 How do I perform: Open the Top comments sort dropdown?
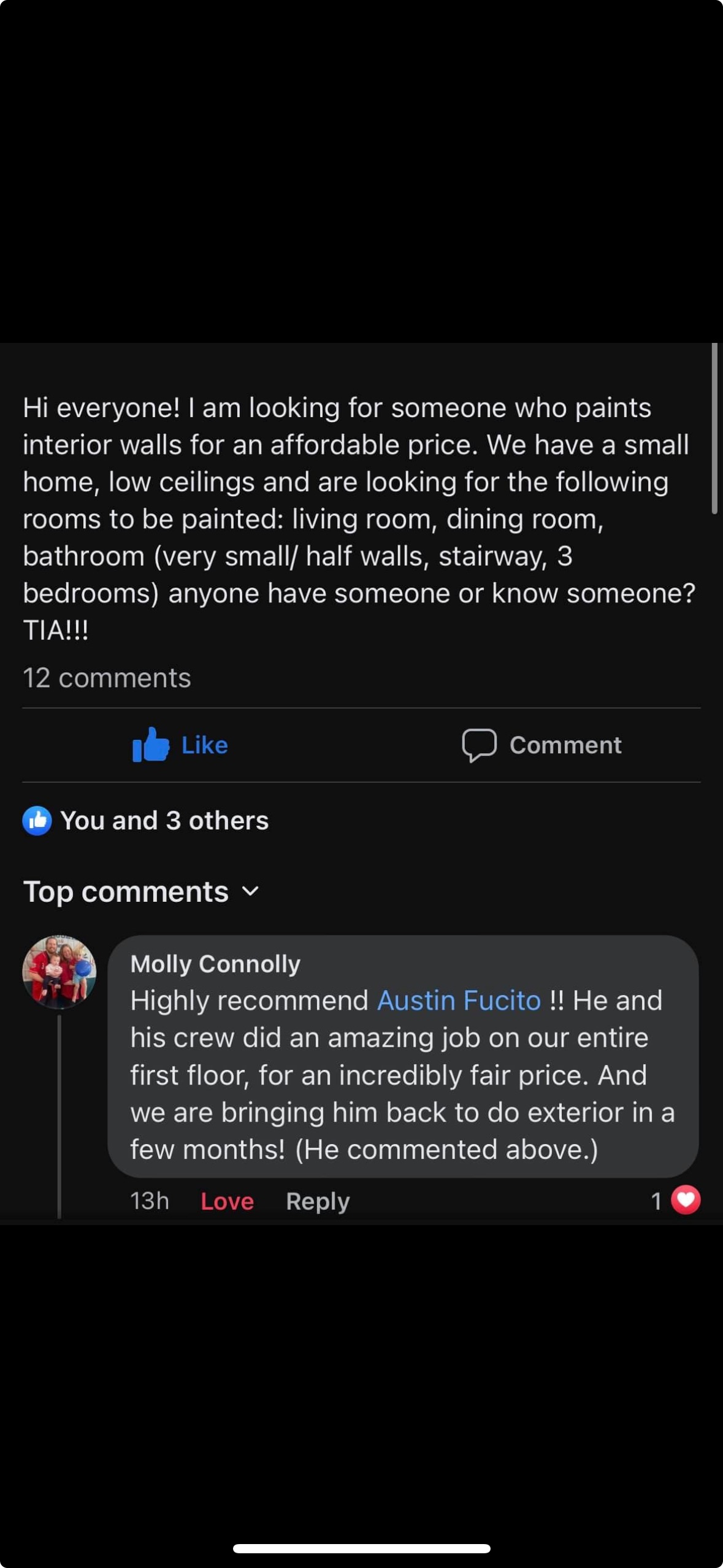(141, 891)
